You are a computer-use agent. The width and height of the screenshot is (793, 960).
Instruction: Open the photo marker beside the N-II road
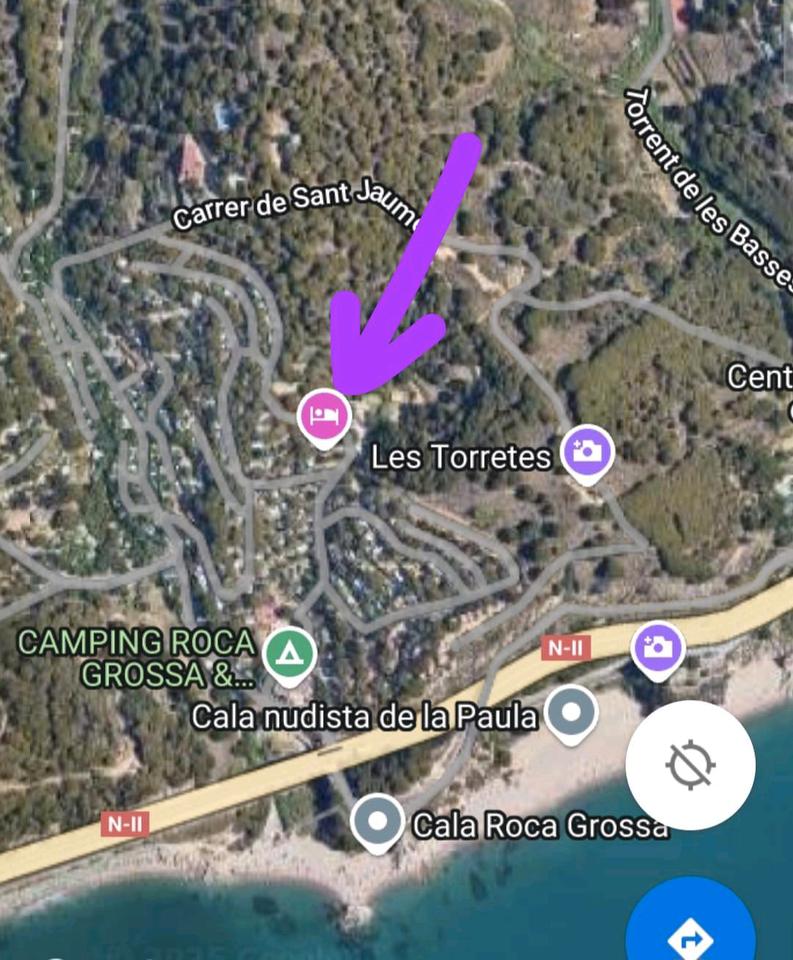click(x=658, y=648)
